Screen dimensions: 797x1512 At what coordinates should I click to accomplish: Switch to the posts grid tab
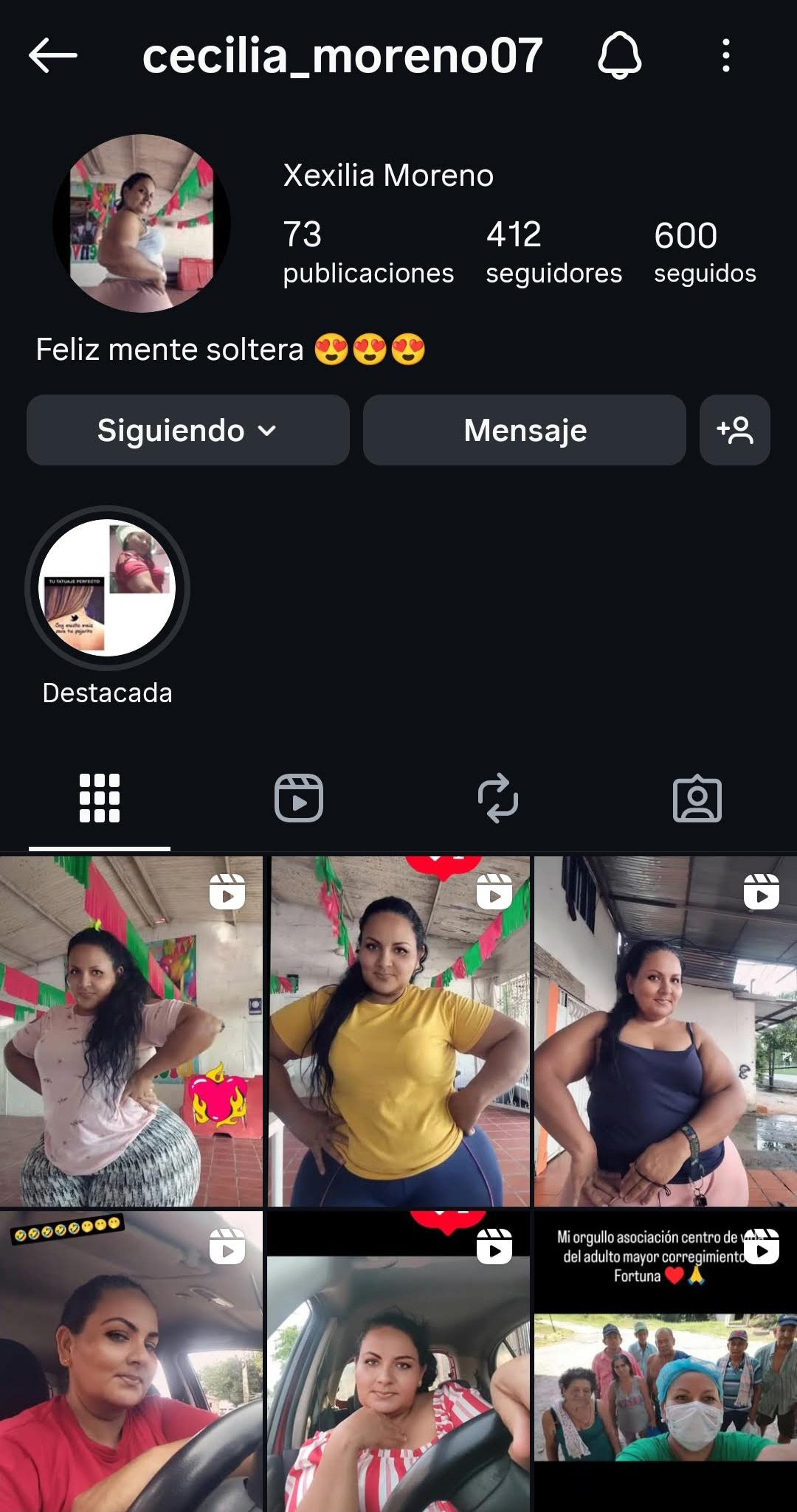(x=100, y=798)
